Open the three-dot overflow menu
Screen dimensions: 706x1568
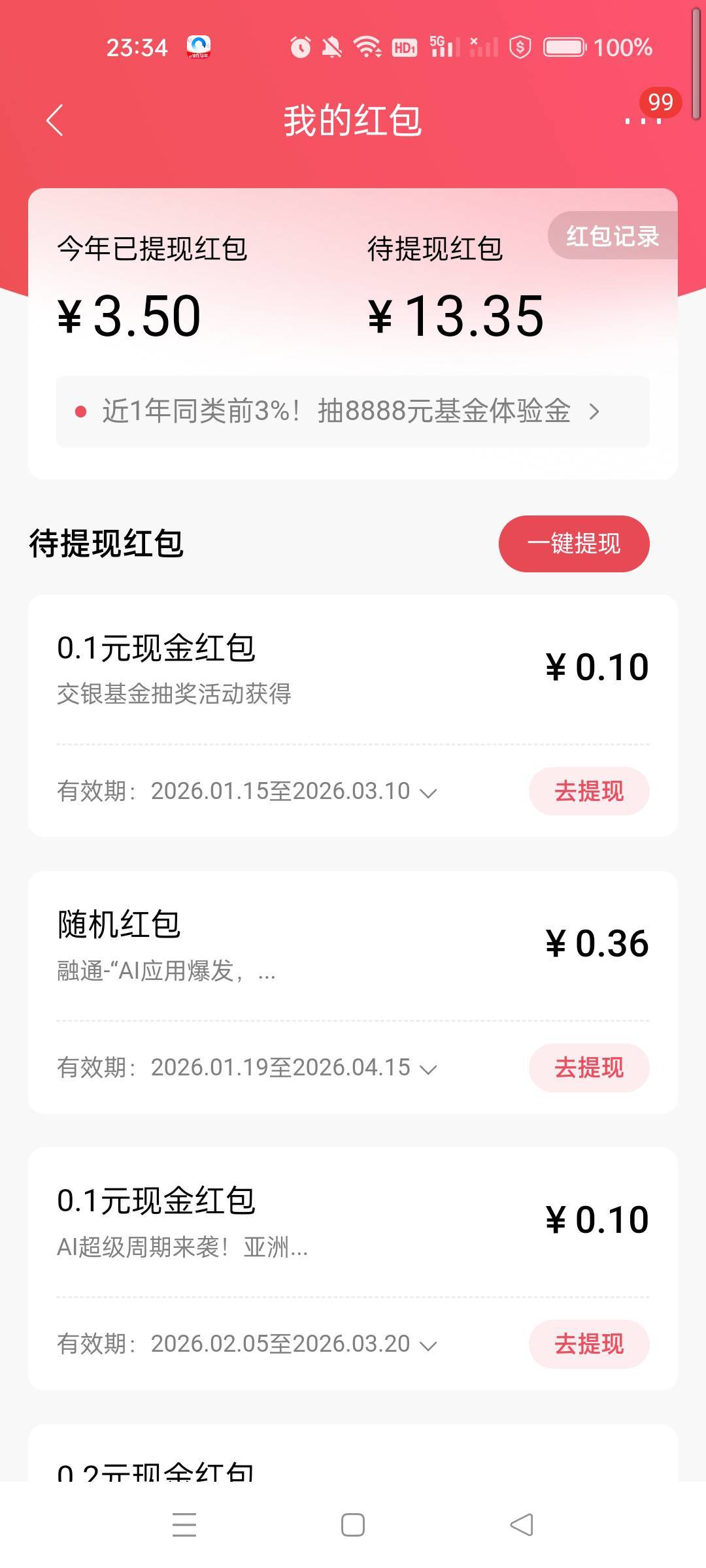click(643, 121)
